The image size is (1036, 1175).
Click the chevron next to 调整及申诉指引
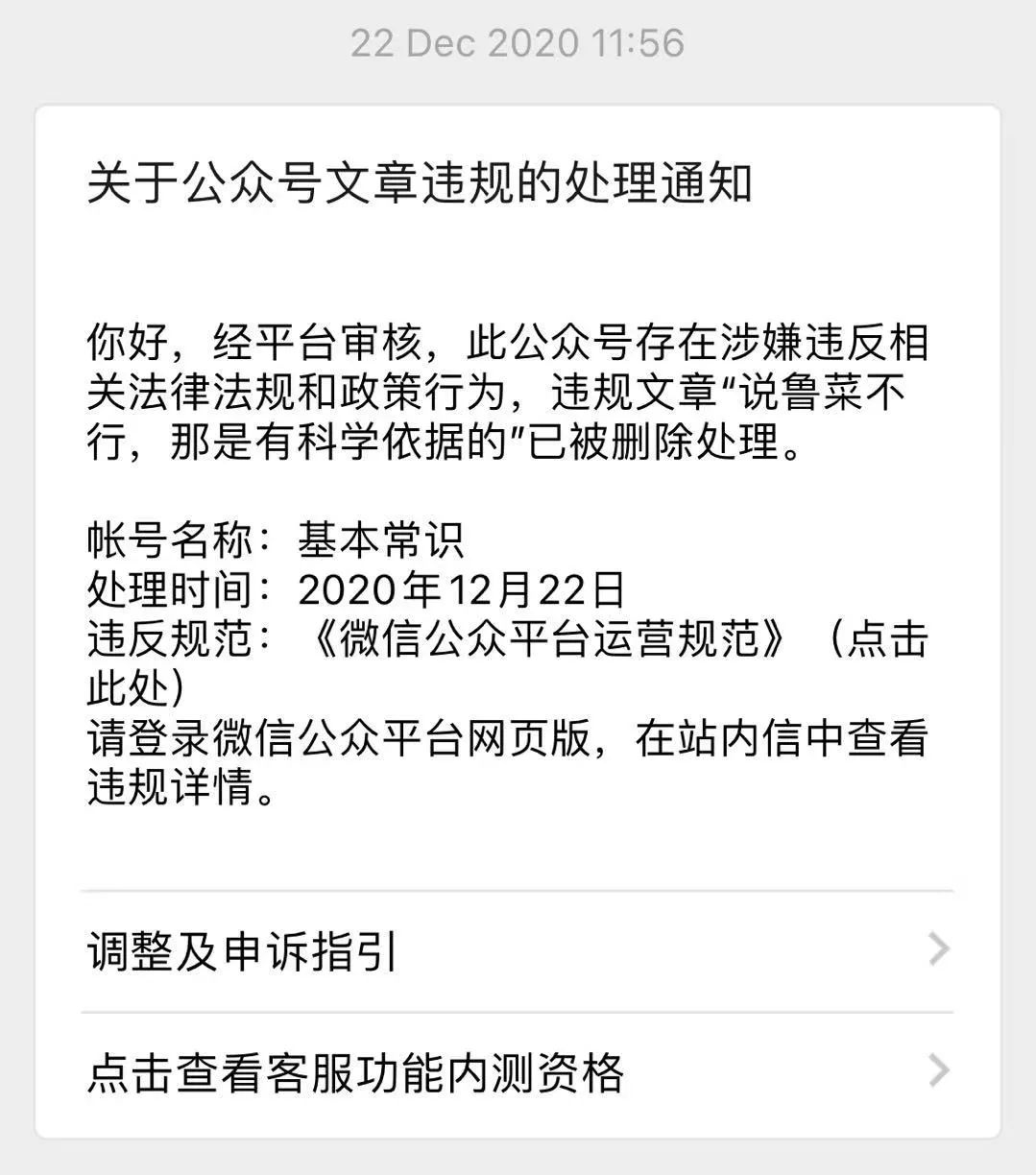point(936,948)
